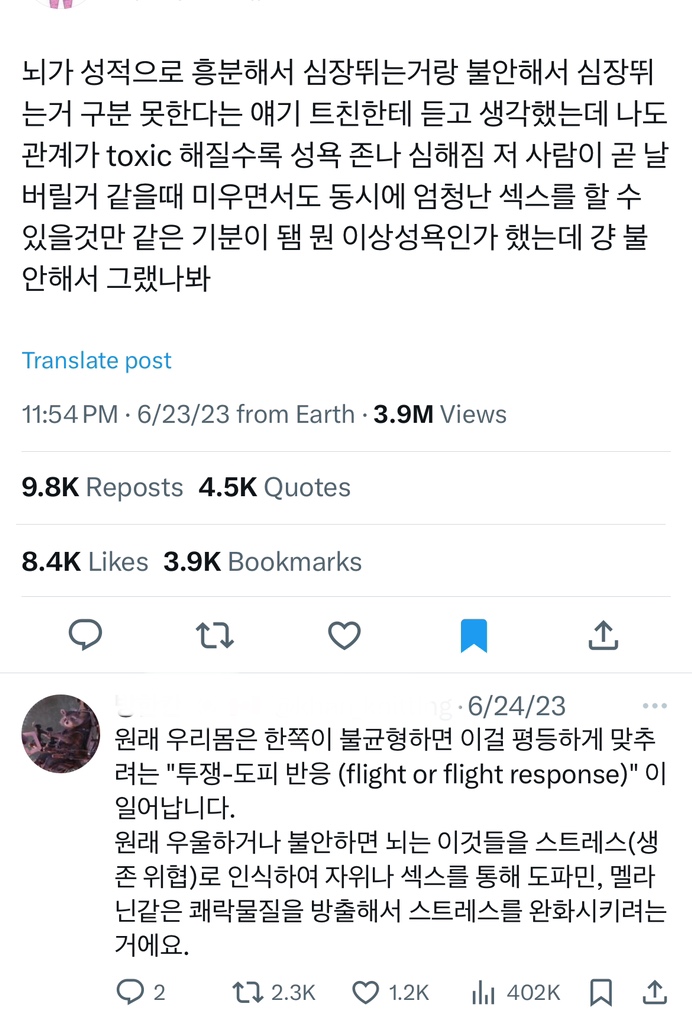This screenshot has width=692, height=1024.
Task: Like the main post
Action: 344,634
